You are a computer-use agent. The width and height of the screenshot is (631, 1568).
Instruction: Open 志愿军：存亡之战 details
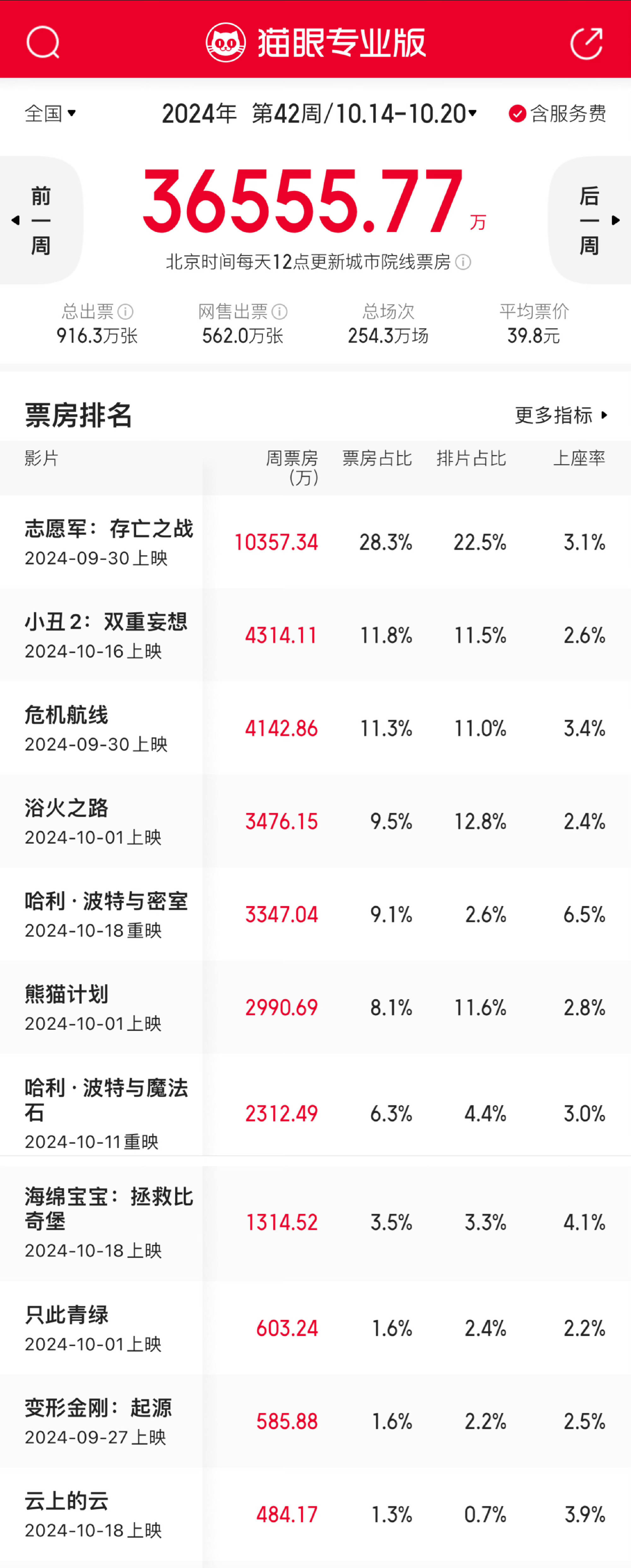pos(109,528)
